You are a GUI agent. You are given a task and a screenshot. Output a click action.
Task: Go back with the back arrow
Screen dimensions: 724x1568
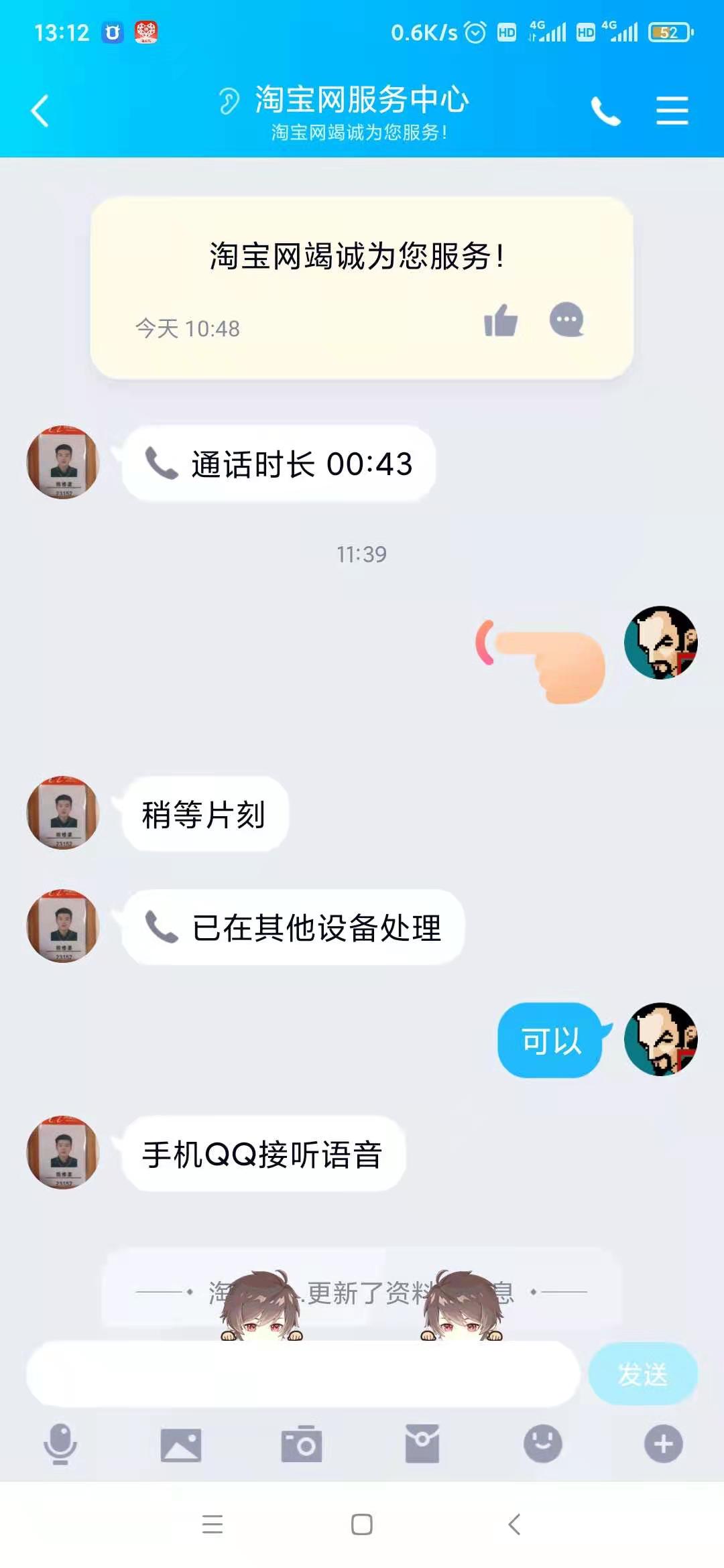[40, 111]
